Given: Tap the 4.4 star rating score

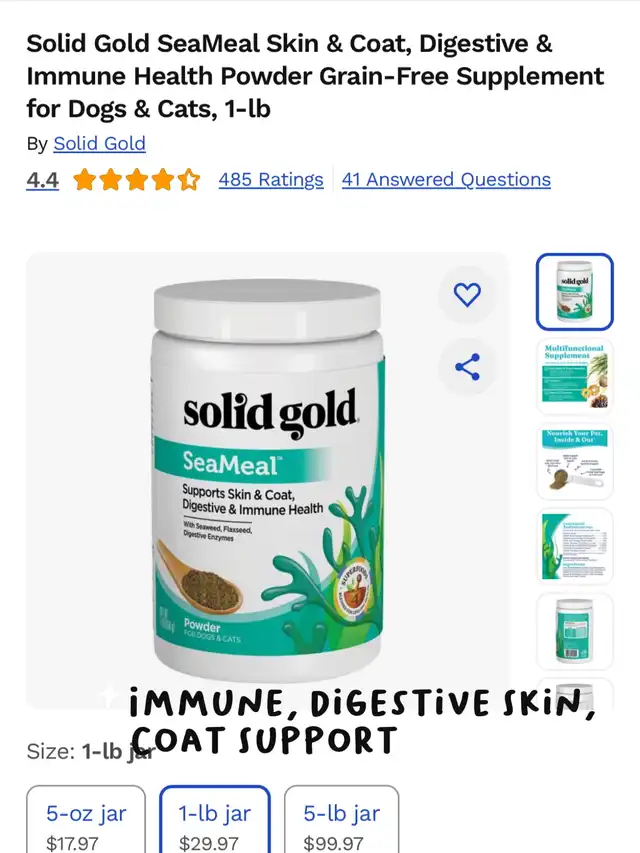Looking at the screenshot, I should (42, 180).
